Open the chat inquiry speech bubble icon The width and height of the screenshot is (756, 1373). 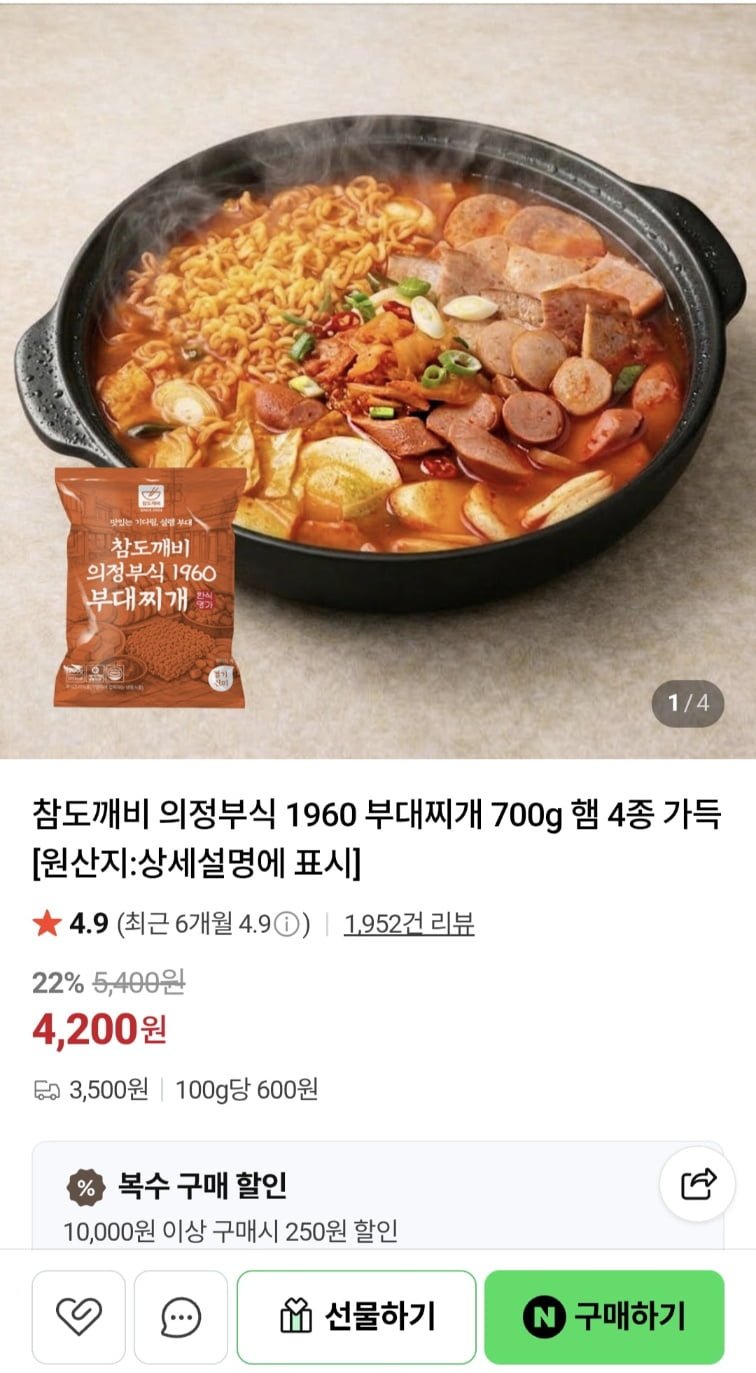point(181,1317)
